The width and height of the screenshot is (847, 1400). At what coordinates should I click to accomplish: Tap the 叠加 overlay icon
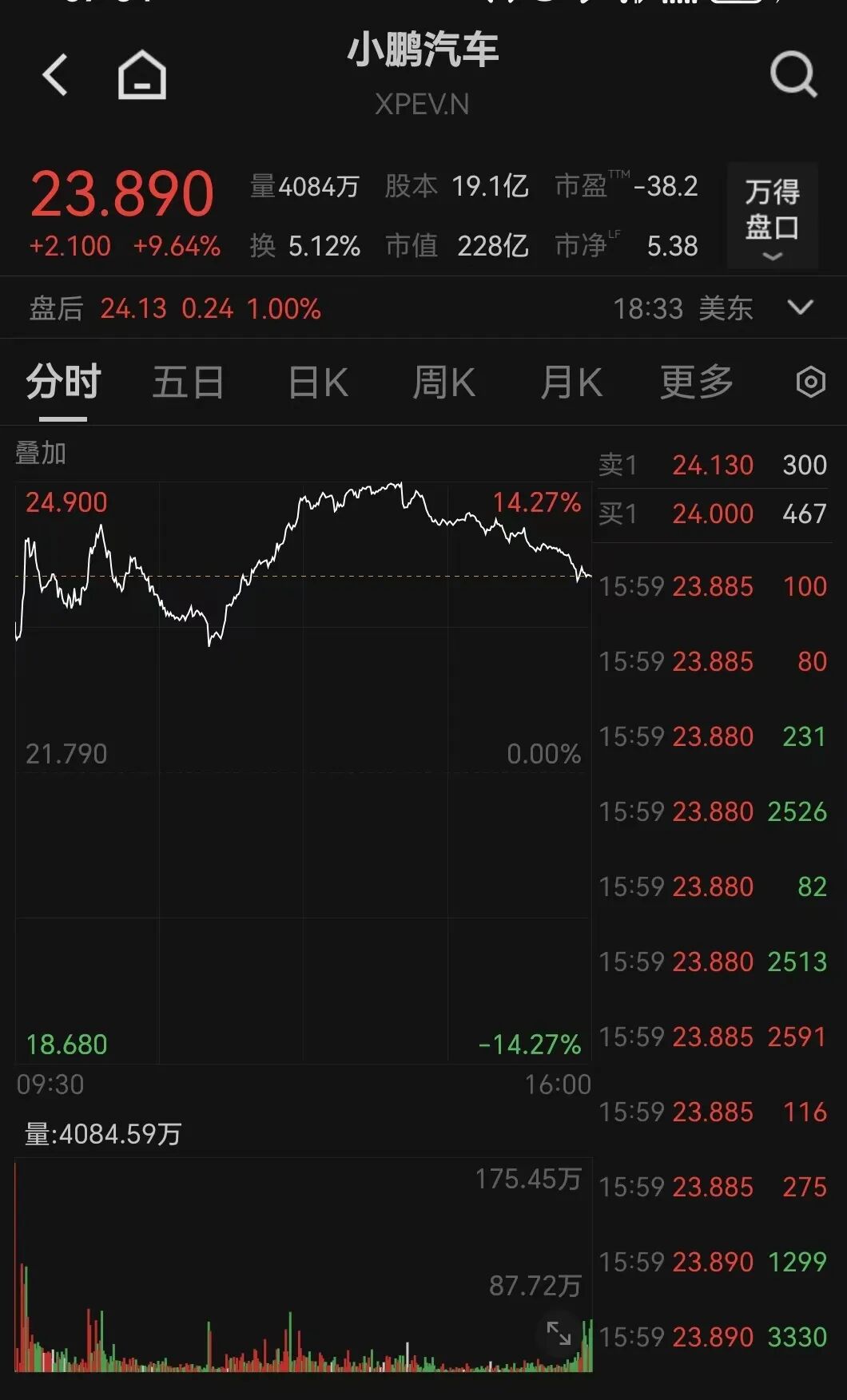[40, 454]
